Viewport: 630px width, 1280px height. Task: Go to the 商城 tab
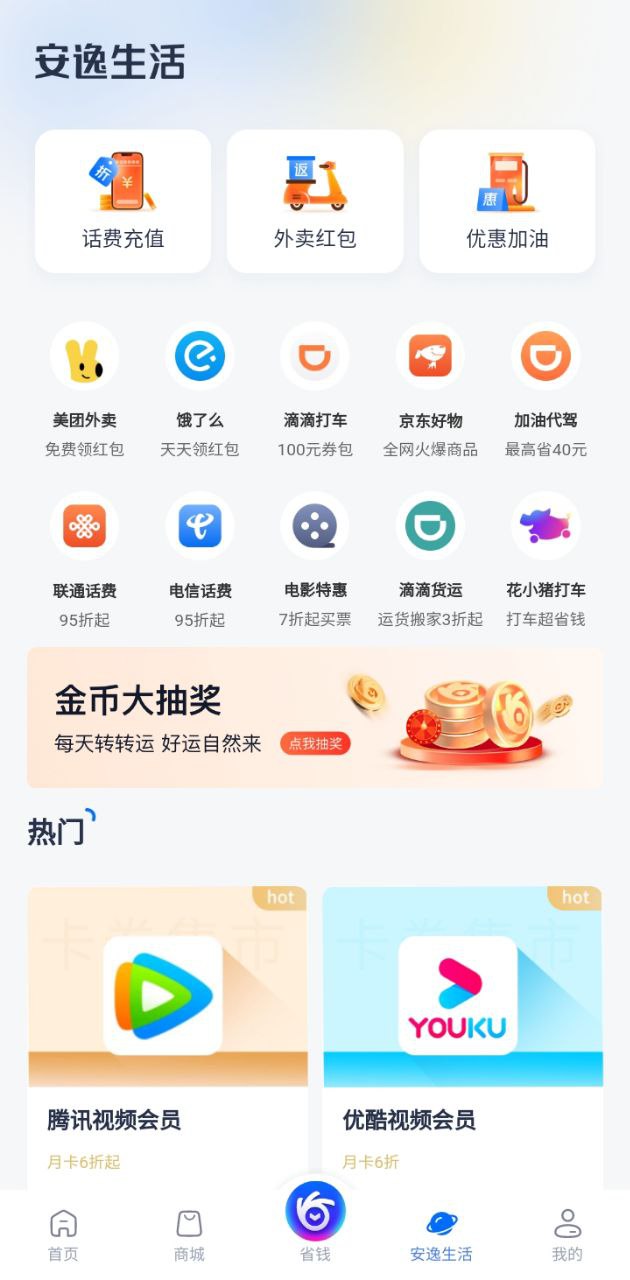189,1235
